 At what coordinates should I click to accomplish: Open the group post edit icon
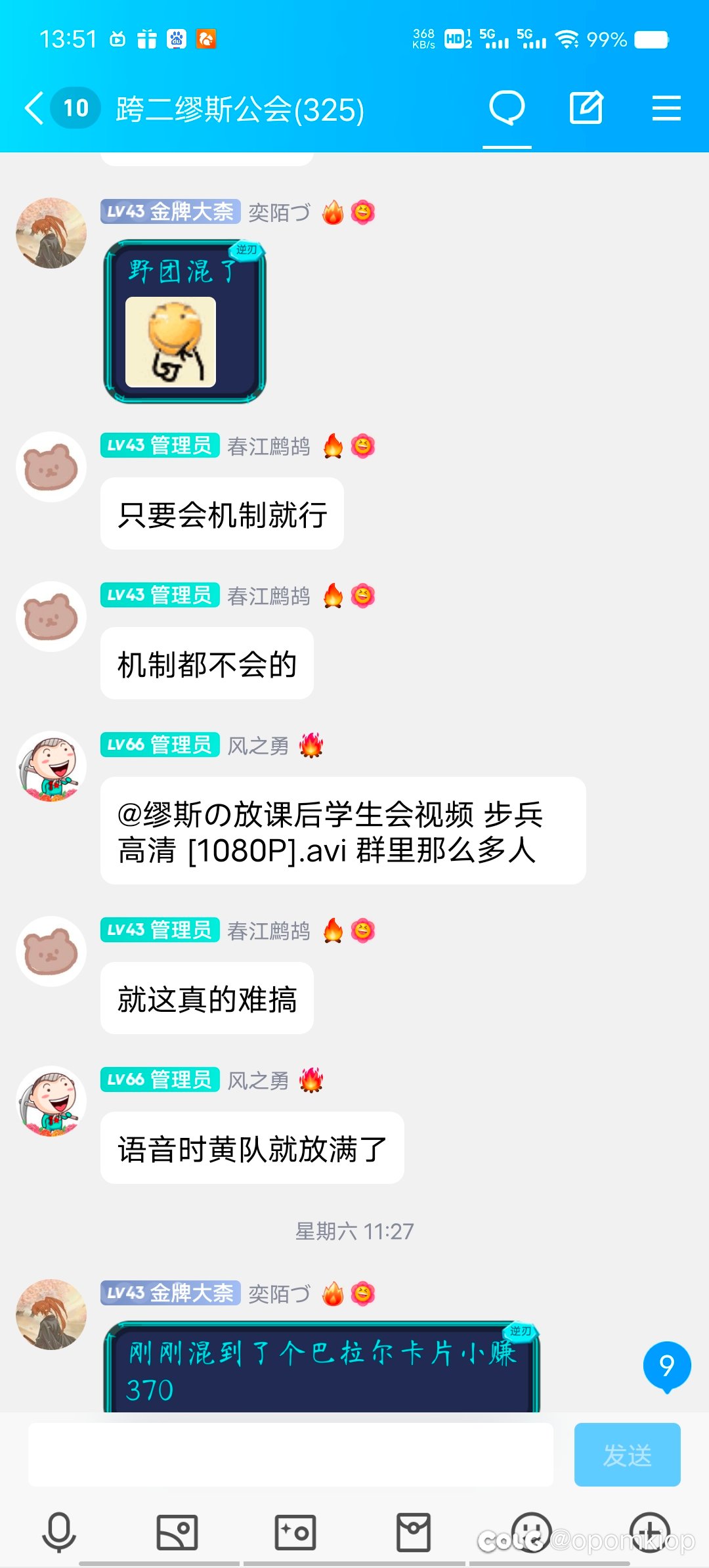point(586,108)
